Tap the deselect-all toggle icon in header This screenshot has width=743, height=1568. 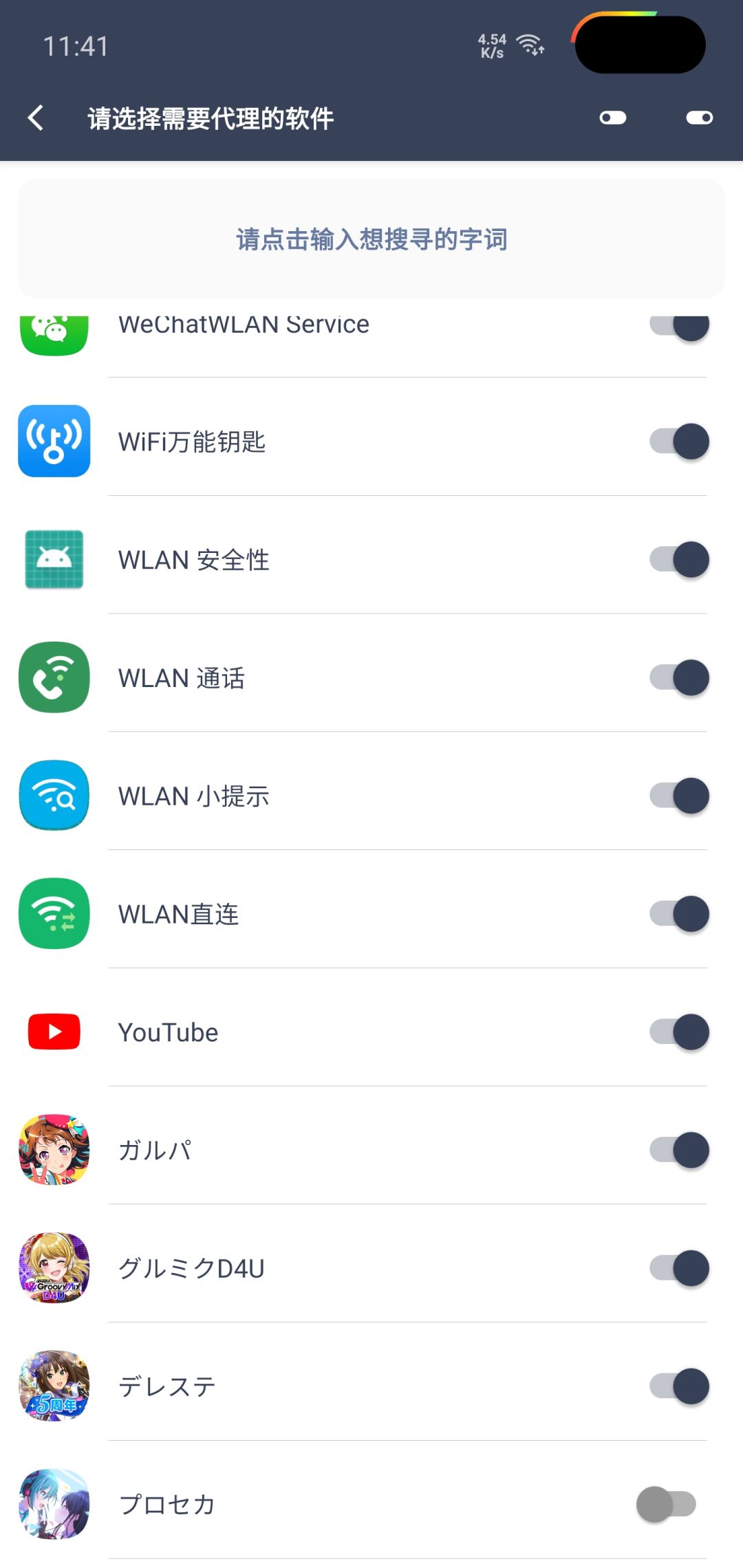click(612, 118)
